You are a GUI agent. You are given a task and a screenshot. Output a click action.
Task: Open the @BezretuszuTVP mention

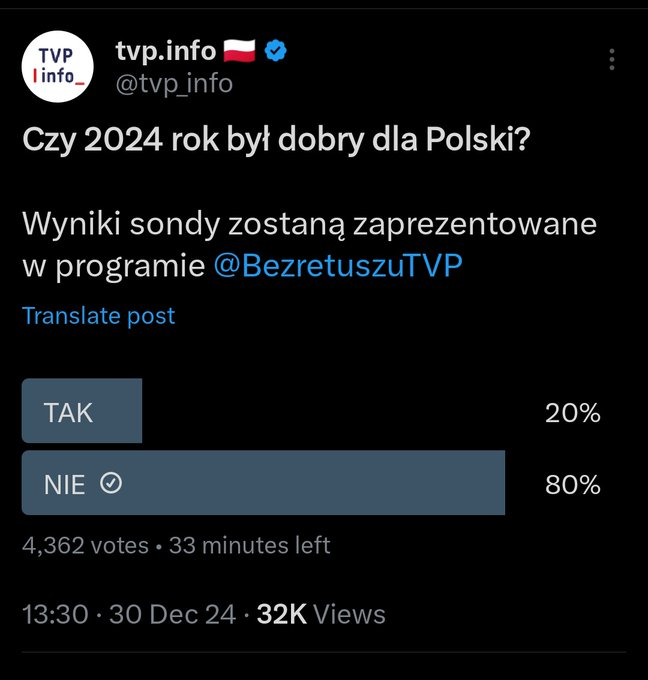[339, 267]
